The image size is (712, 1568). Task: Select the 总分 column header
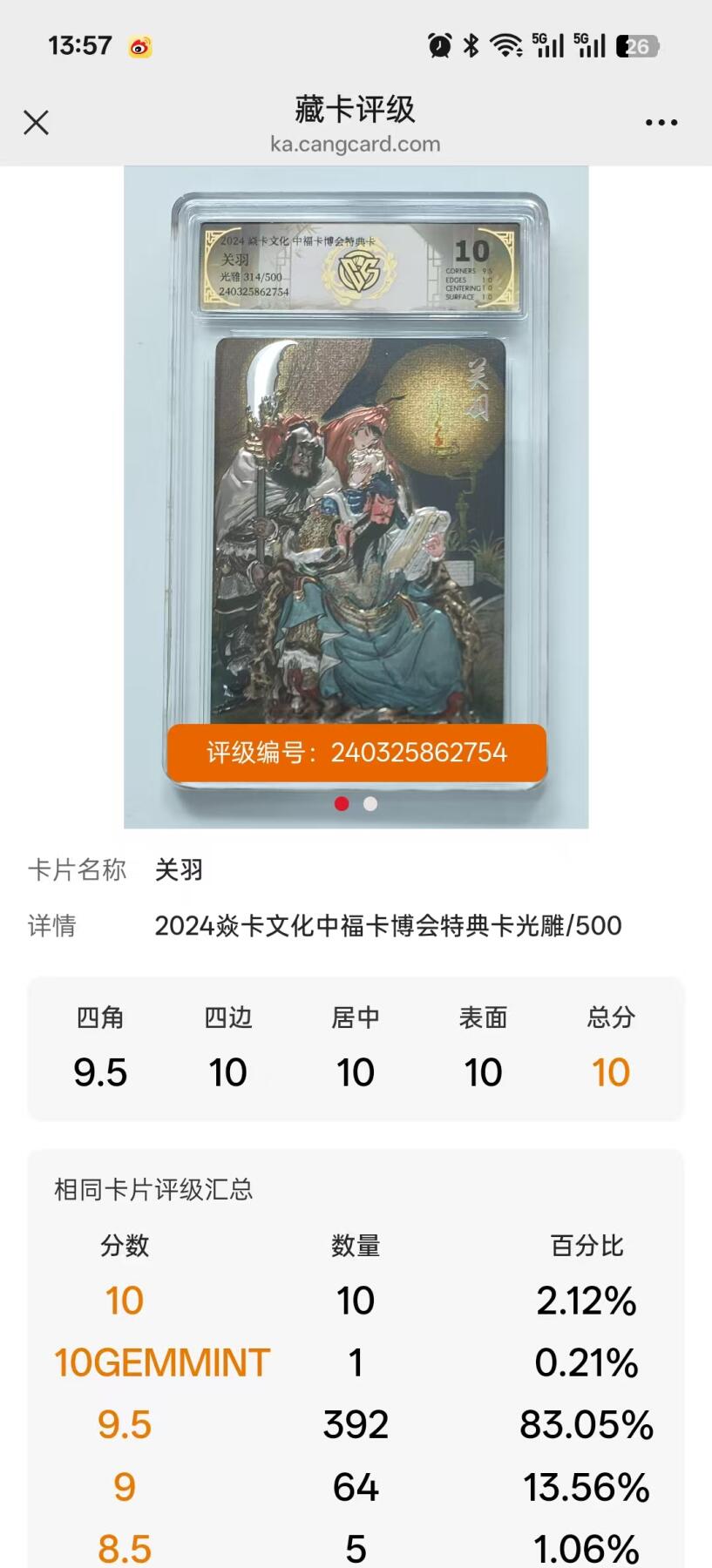610,1017
